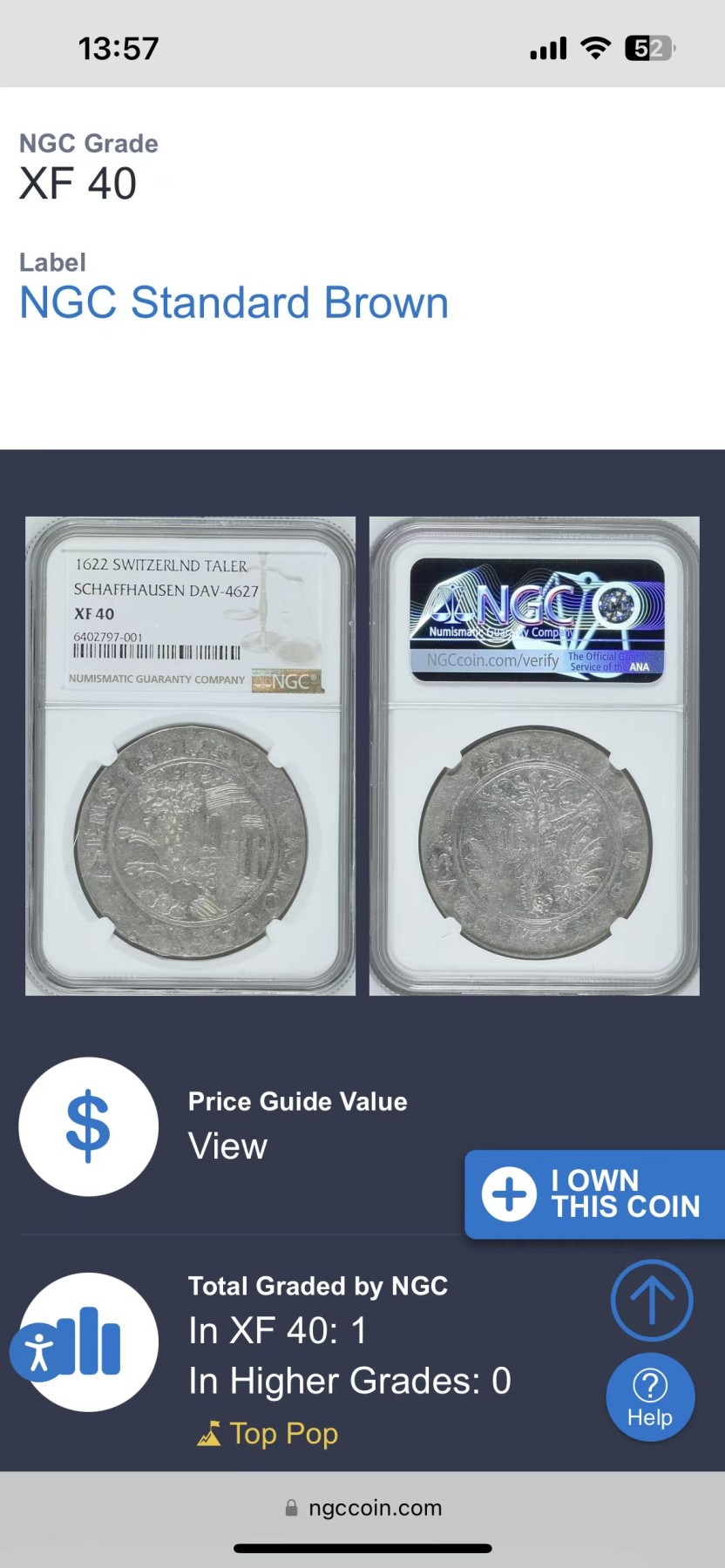View the Price Guide Value
The image size is (725, 1568).
point(227,1146)
